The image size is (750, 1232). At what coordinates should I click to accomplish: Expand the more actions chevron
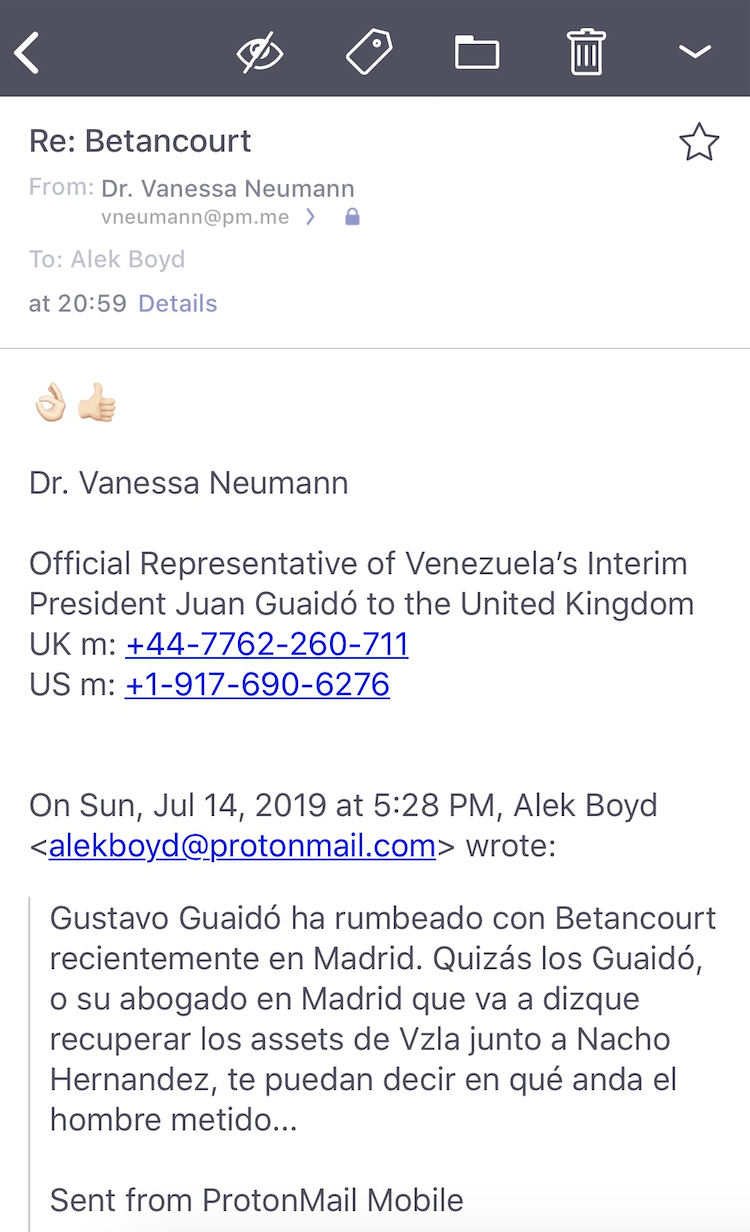[695, 52]
